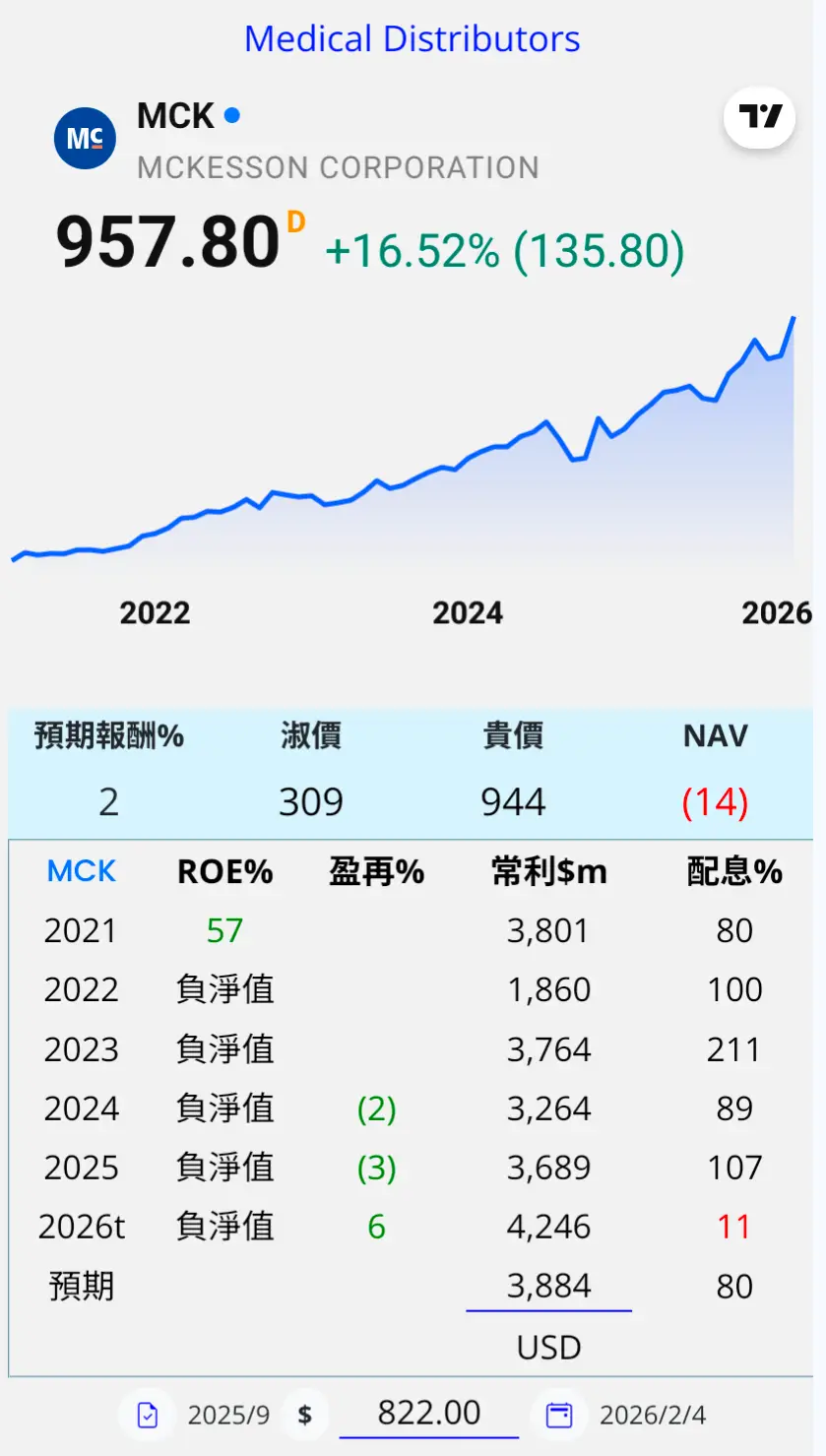Open the TradingView logo button

(759, 118)
